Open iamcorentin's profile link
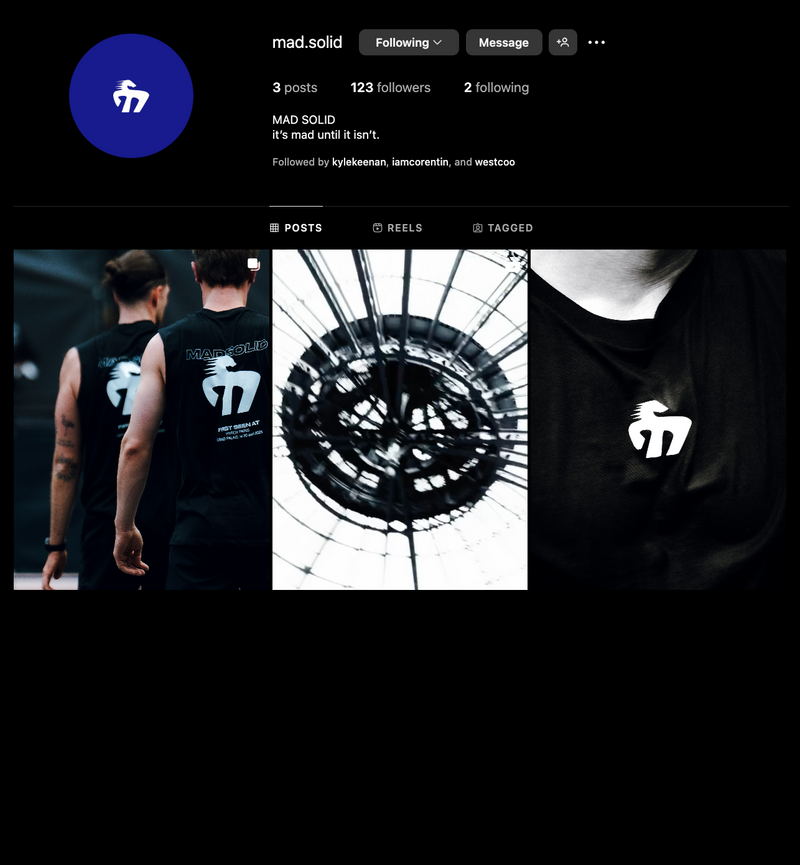The height and width of the screenshot is (865, 800). 420,162
